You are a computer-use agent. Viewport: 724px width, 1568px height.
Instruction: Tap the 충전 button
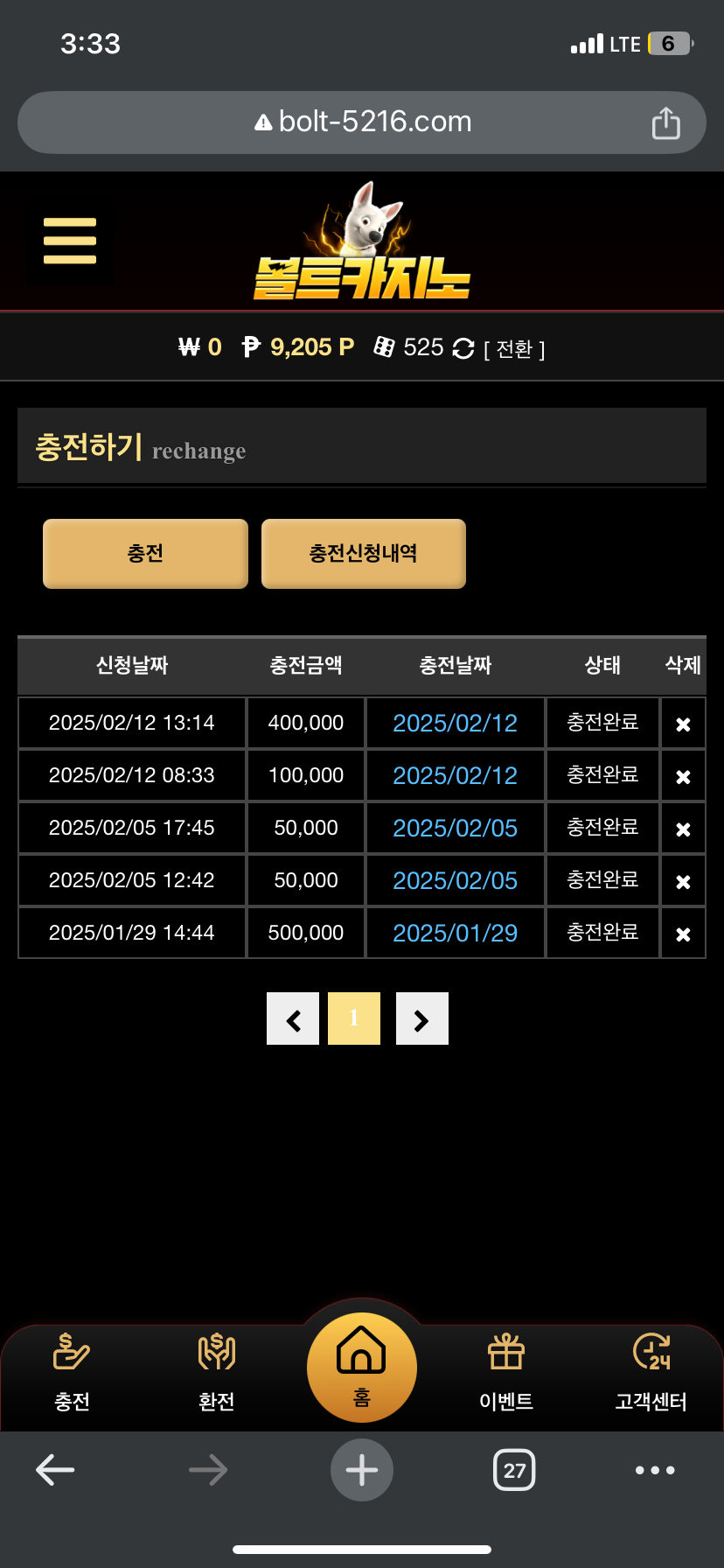pyautogui.click(x=145, y=554)
